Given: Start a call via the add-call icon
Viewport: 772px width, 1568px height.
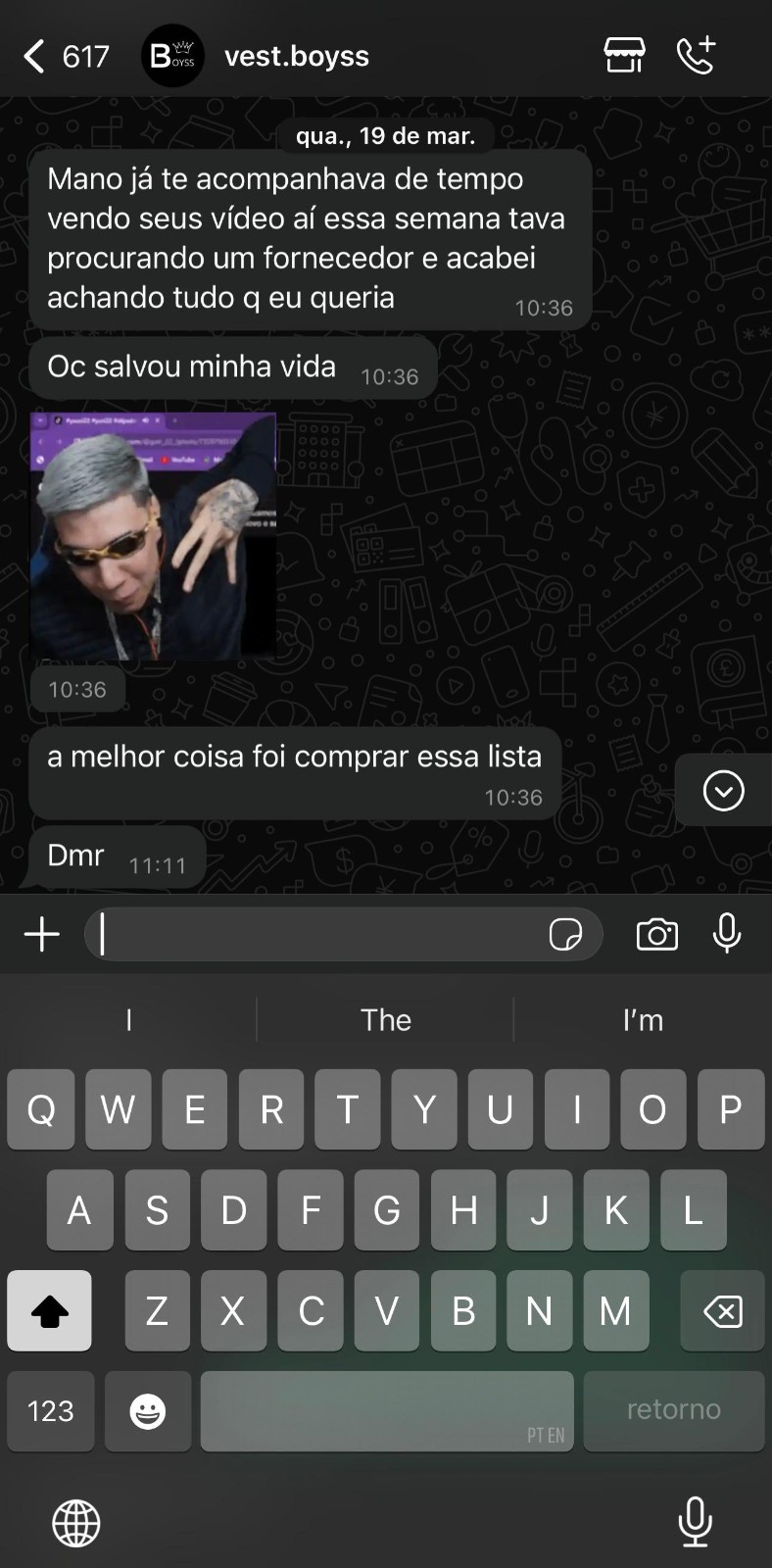Looking at the screenshot, I should pyautogui.click(x=698, y=56).
